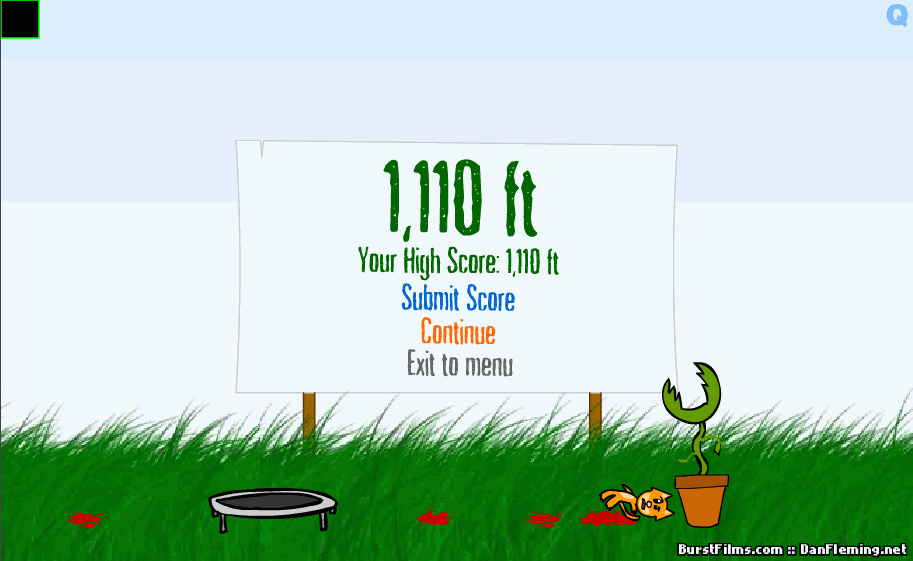Image resolution: width=913 pixels, height=561 pixels.
Task: Tap Submit Score on the sign
Action: point(458,298)
